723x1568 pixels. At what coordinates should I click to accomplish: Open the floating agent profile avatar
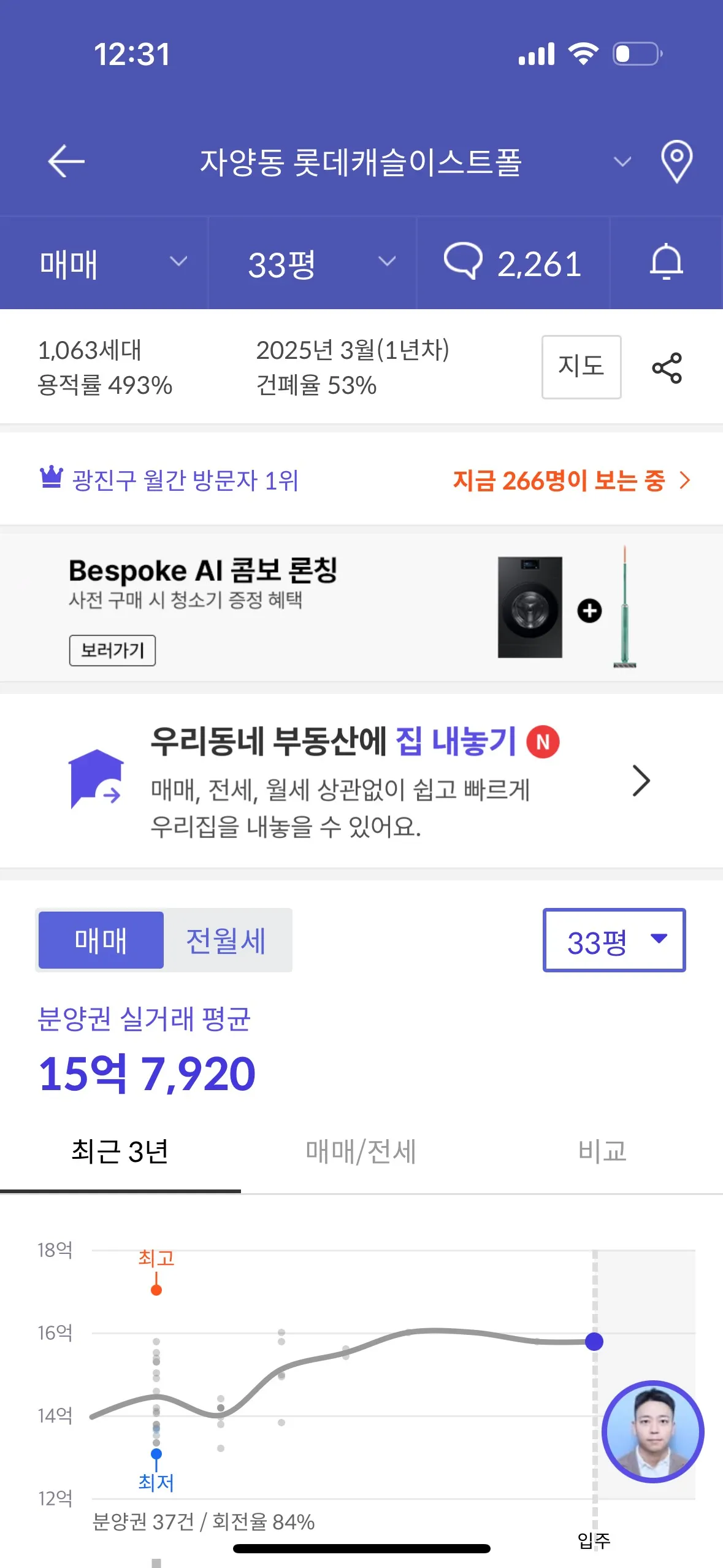[x=652, y=1432]
